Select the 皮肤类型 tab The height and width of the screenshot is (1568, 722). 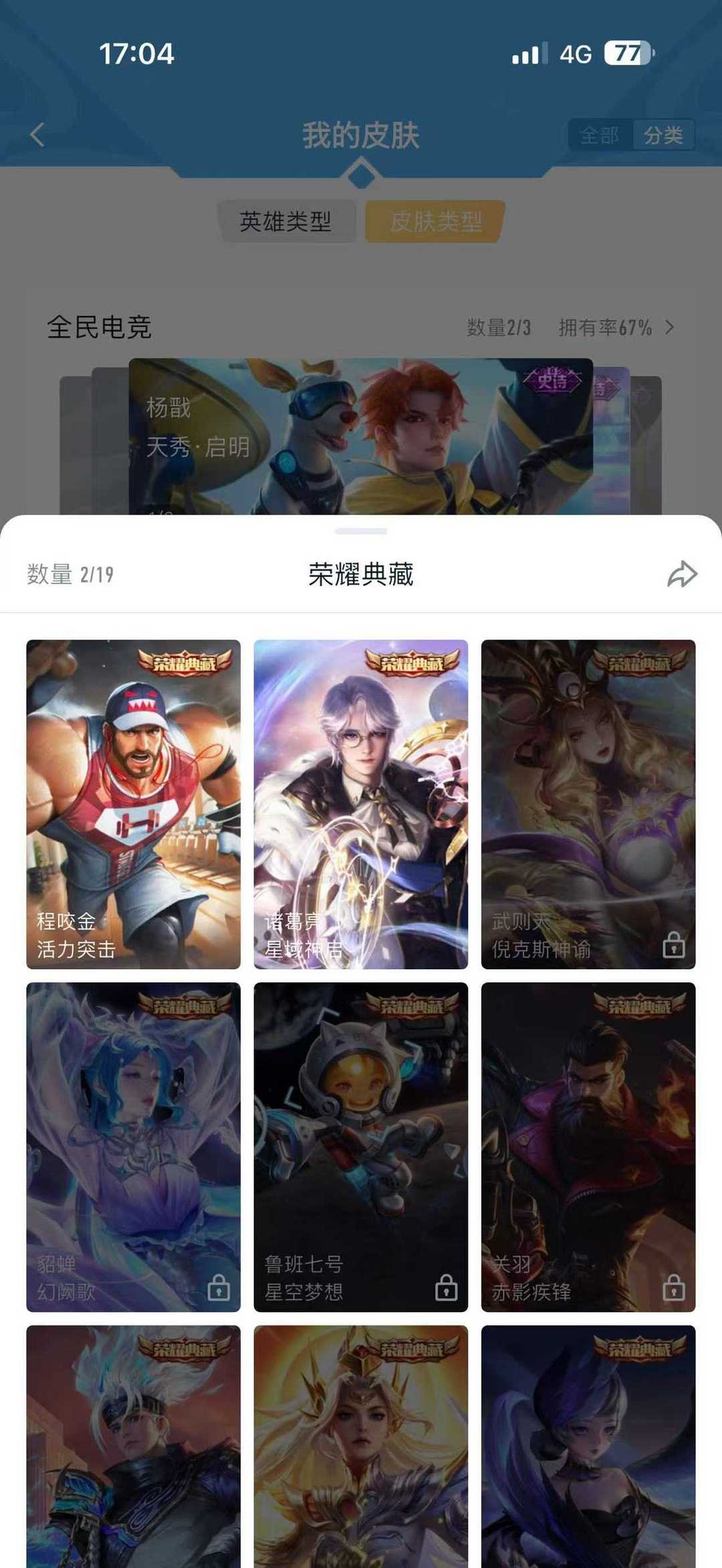435,221
